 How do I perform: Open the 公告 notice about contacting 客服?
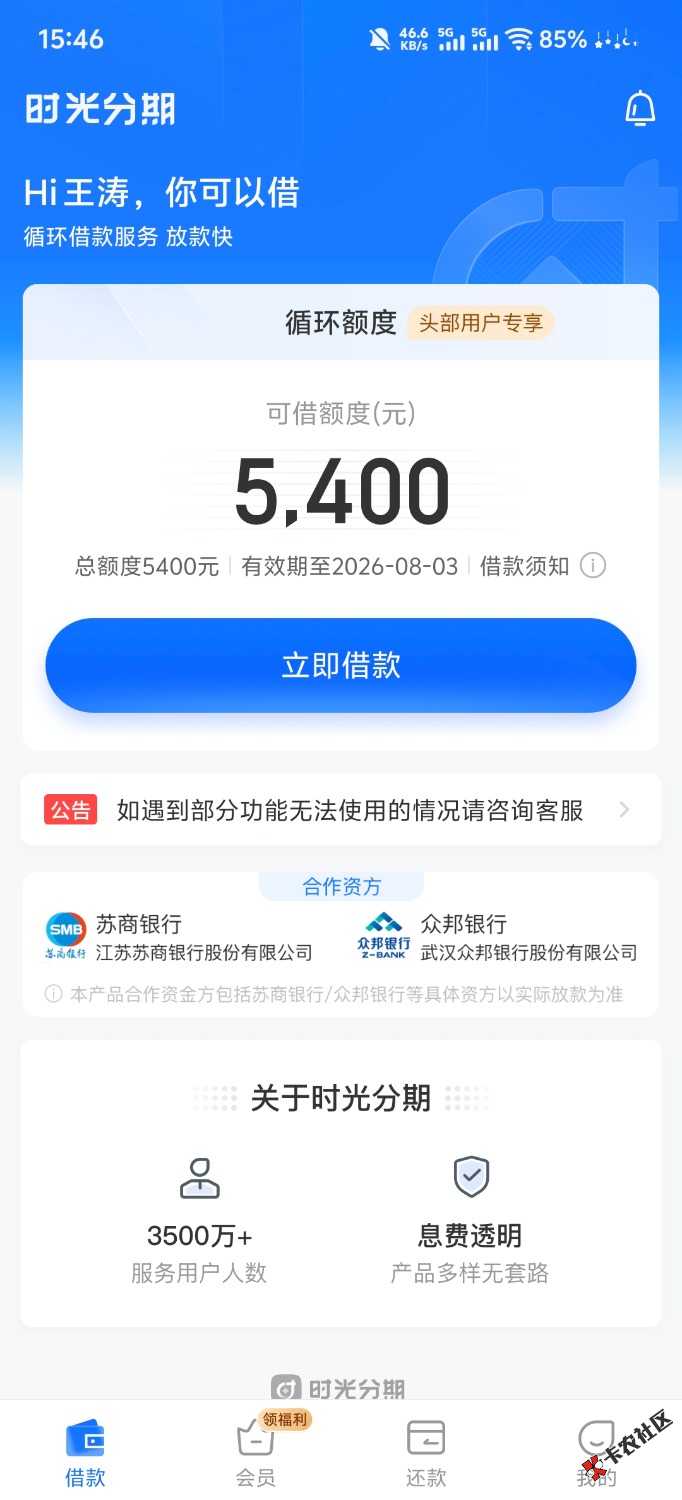click(341, 810)
